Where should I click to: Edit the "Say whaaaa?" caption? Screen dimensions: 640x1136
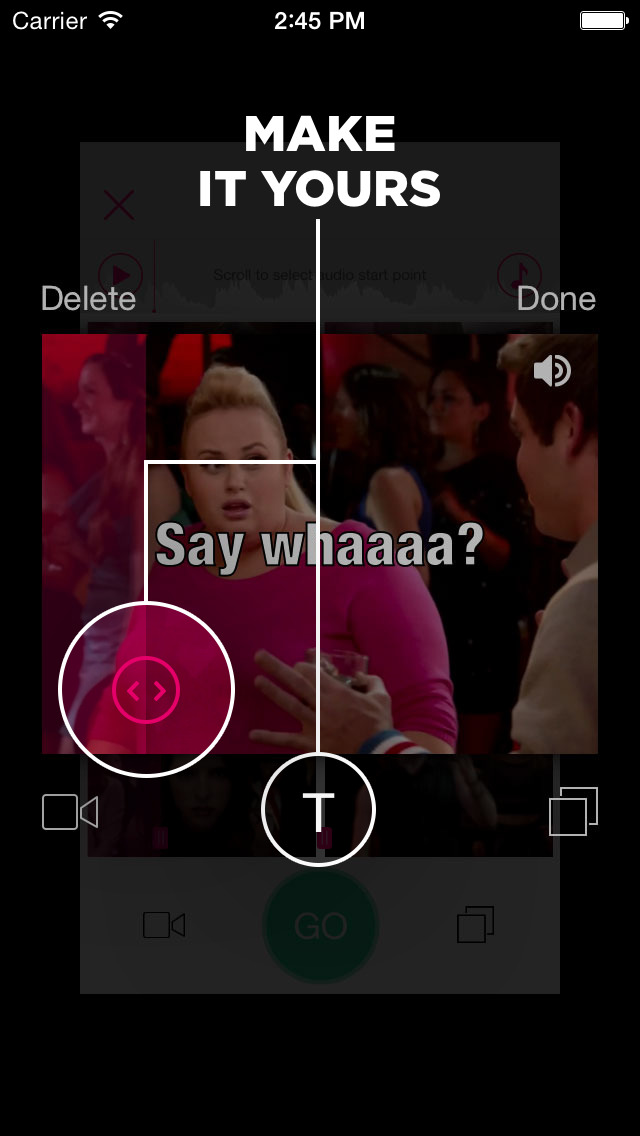tap(319, 546)
